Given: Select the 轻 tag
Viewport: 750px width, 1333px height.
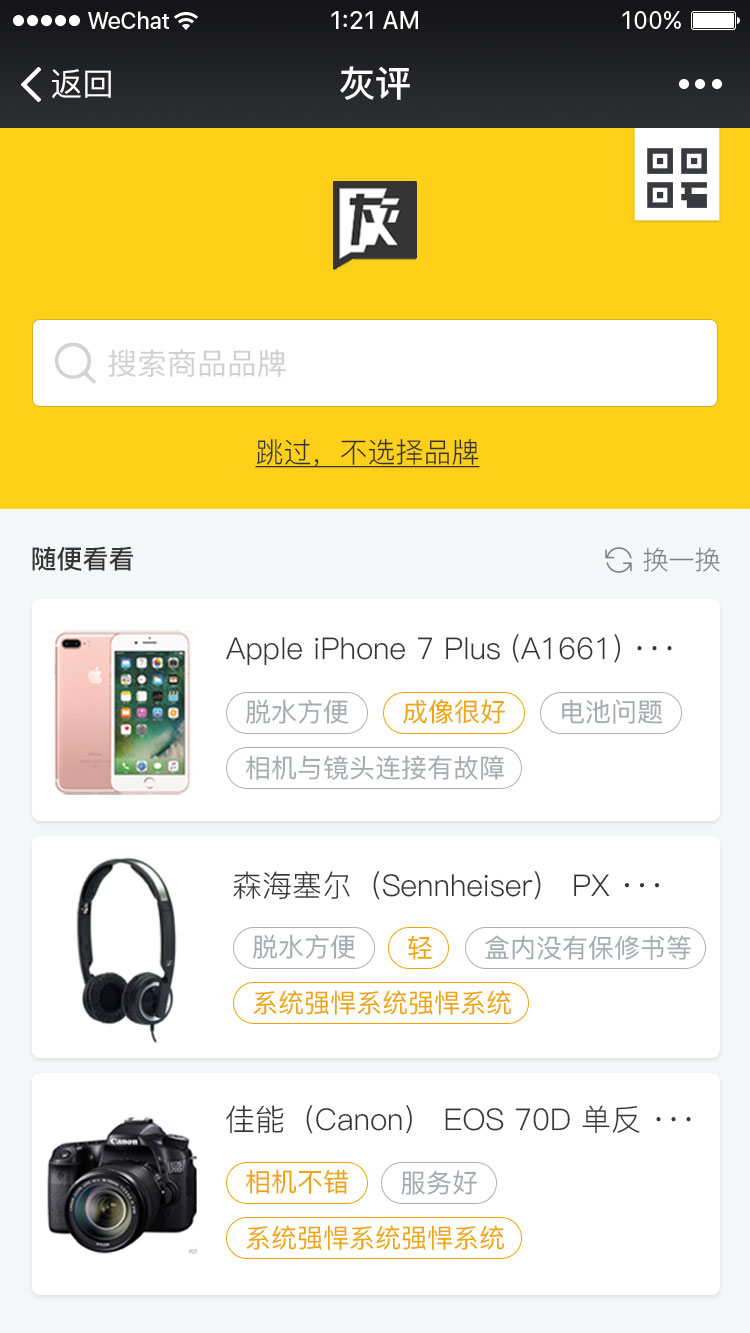Looking at the screenshot, I should tap(419, 948).
